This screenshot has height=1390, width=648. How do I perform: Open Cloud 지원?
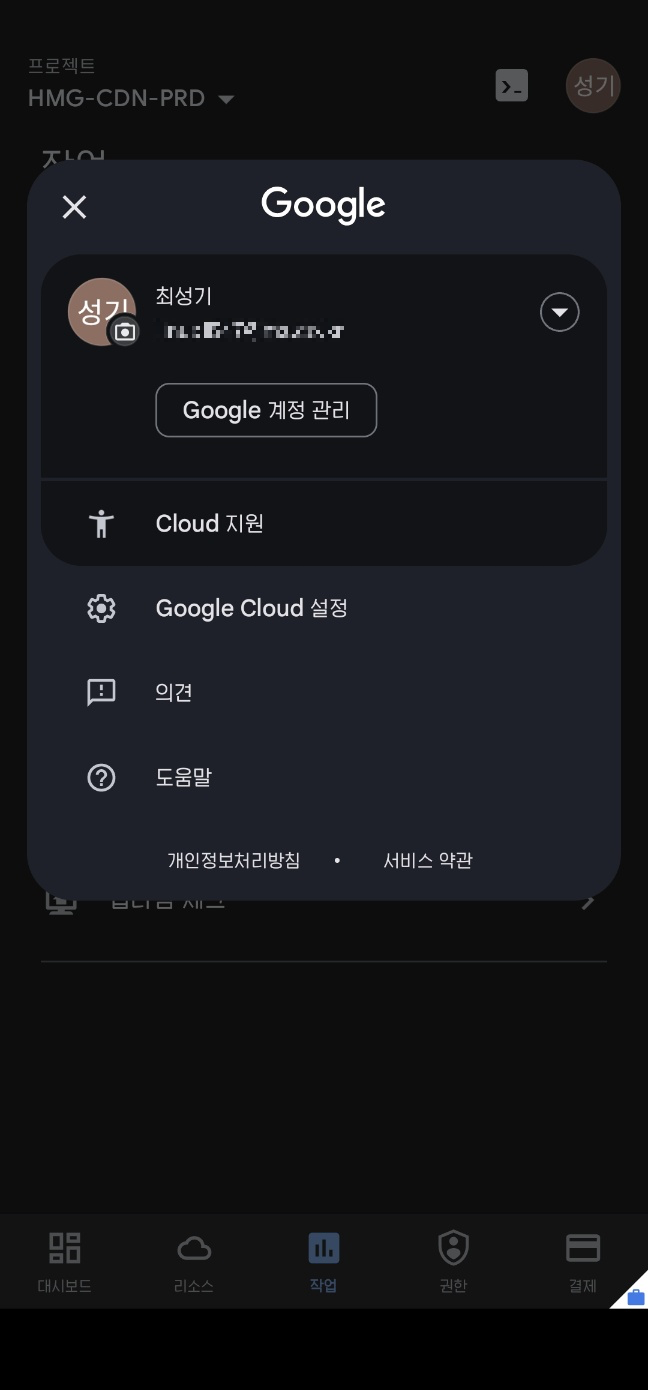[324, 524]
